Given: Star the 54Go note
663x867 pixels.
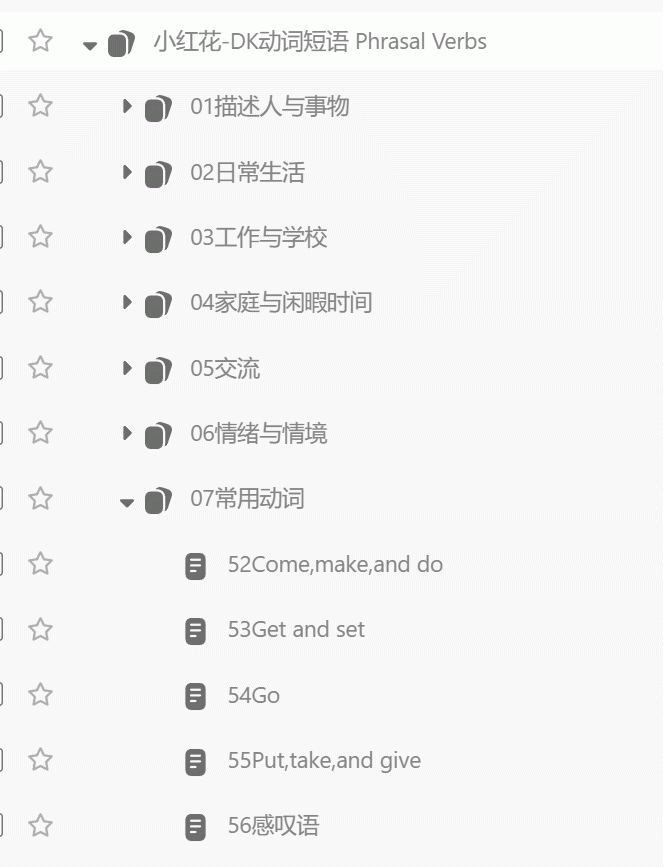Looking at the screenshot, I should click(40, 695).
